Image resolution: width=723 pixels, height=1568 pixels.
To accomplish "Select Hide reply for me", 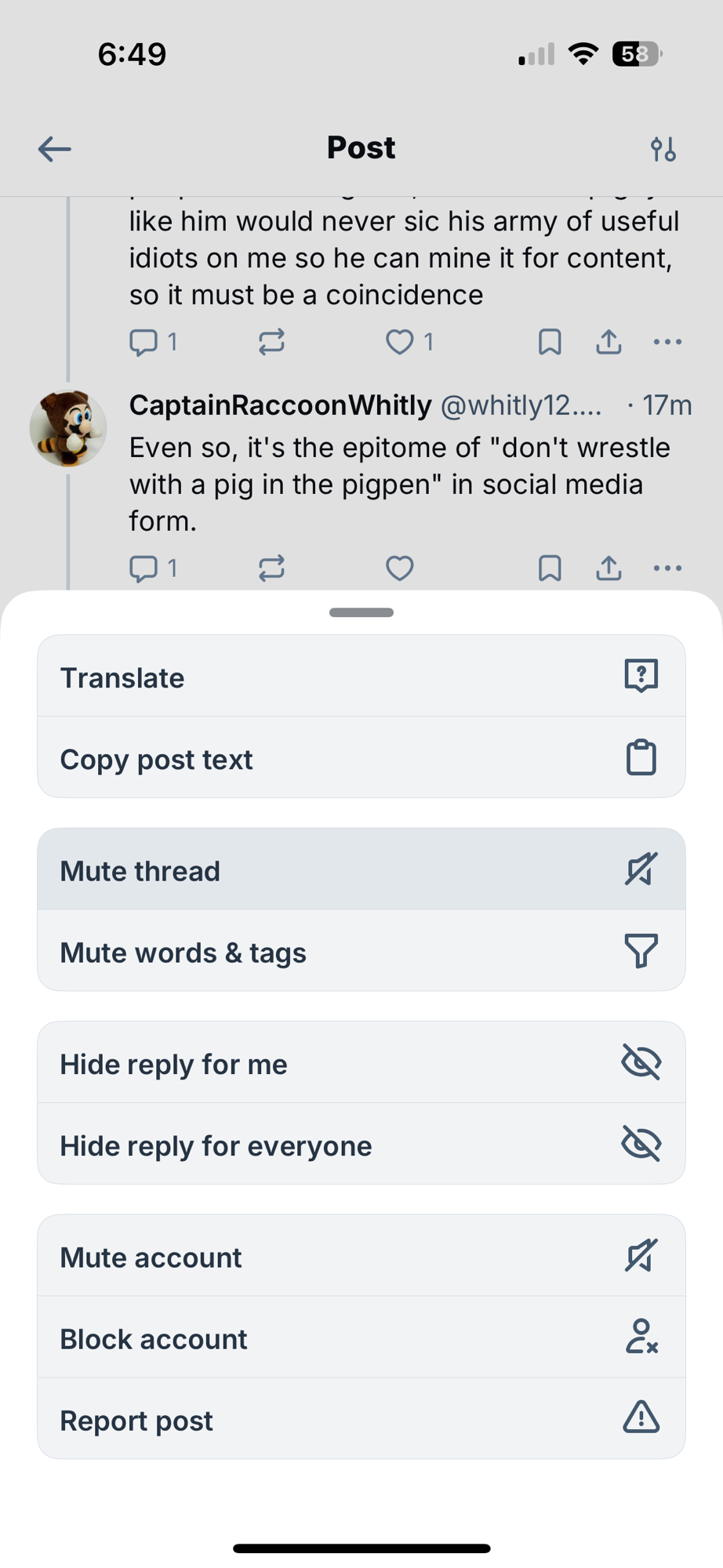I will [x=361, y=1064].
